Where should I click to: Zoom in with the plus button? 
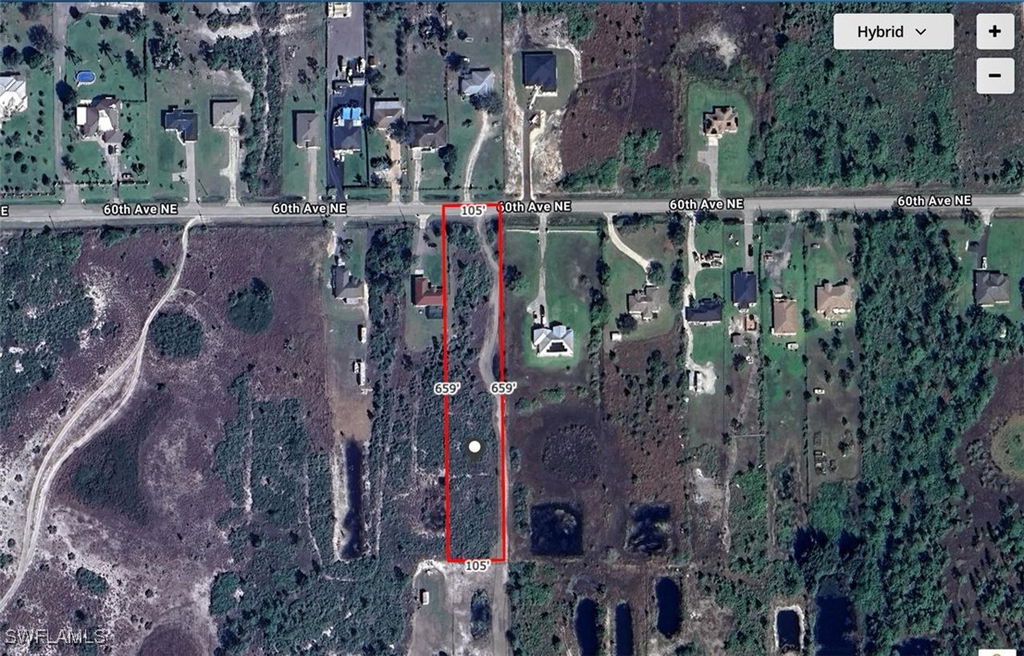coord(994,32)
